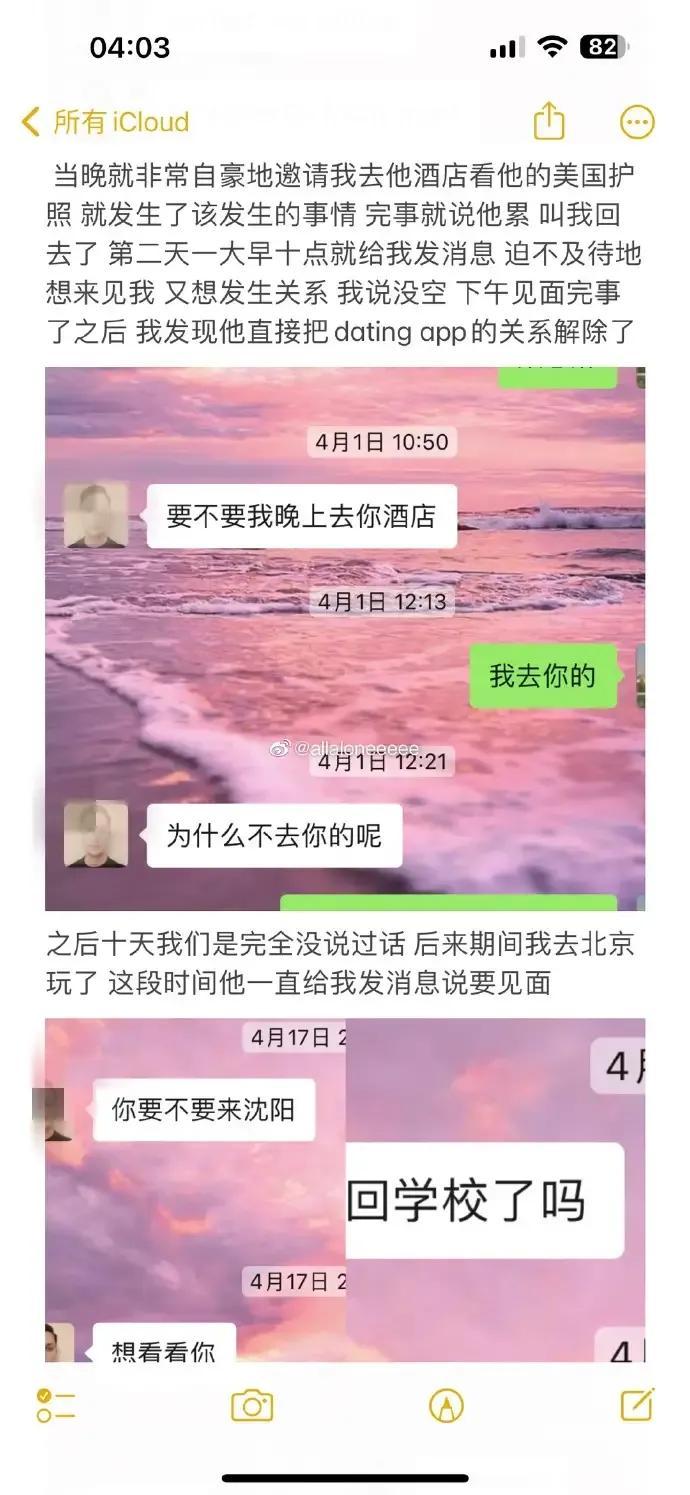Screen dimensions: 690x1495
Task: Add a checklist to the note
Action: point(56,1405)
